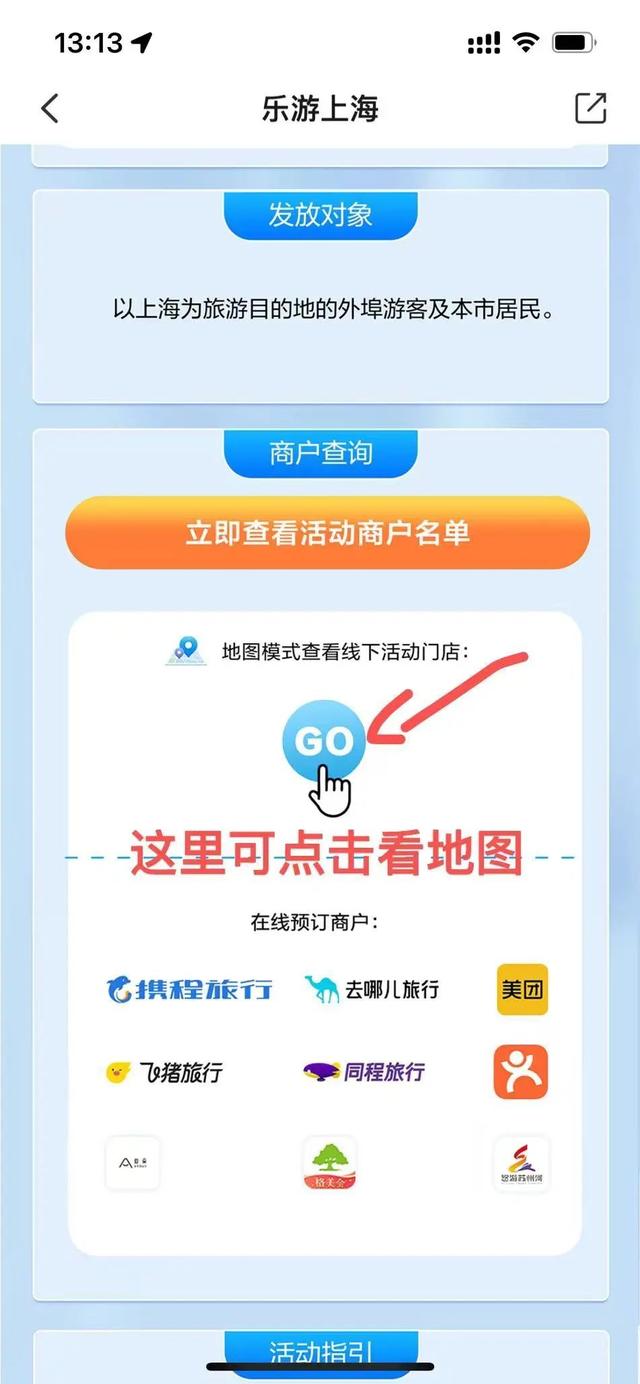Open the 悠游苏州河 icon
Screen dimensions: 640x1384
521,1163
